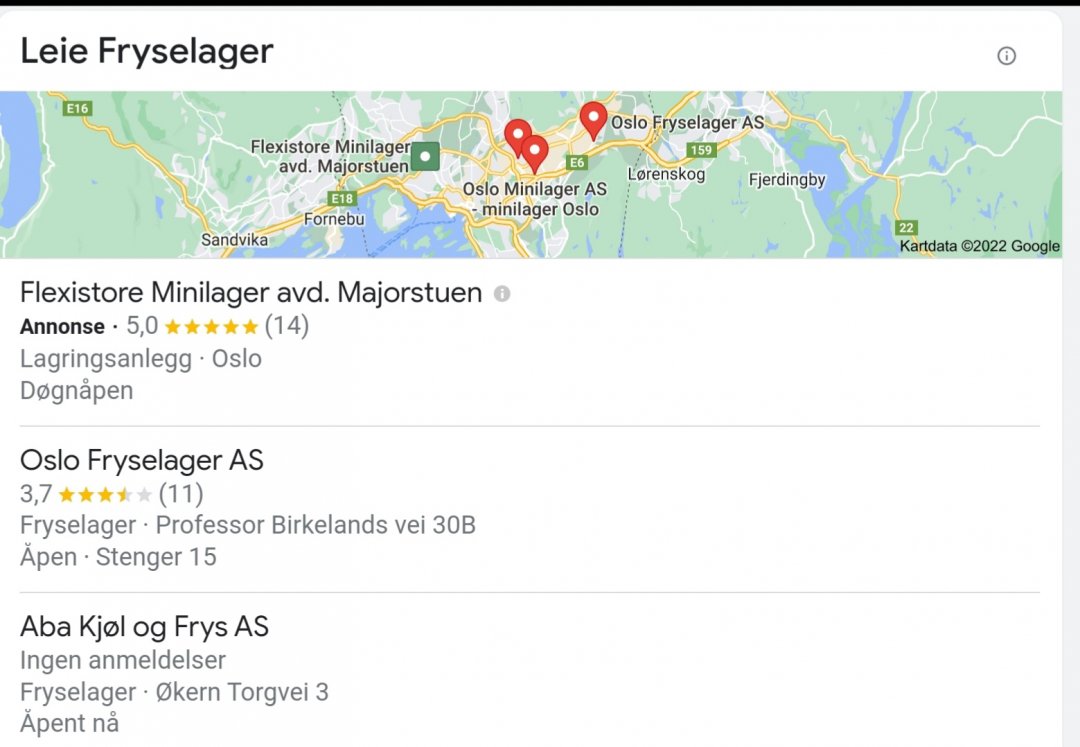Open Oslo Fryselager AS result
This screenshot has height=747, width=1080.
click(142, 460)
